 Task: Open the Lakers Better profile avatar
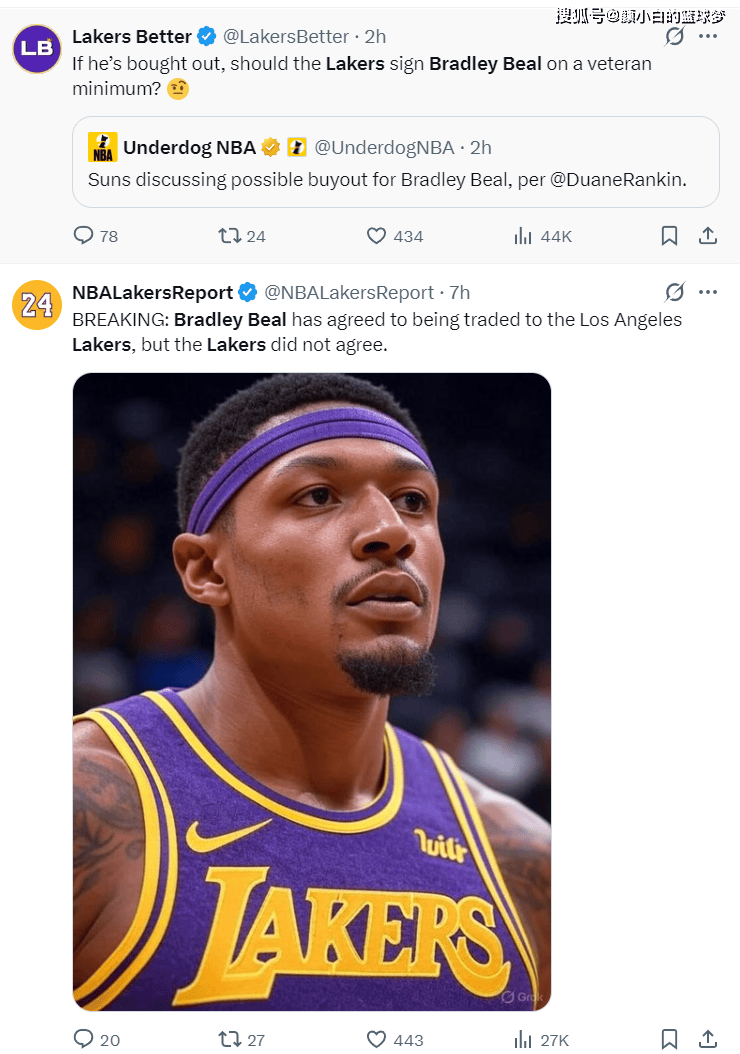click(37, 48)
